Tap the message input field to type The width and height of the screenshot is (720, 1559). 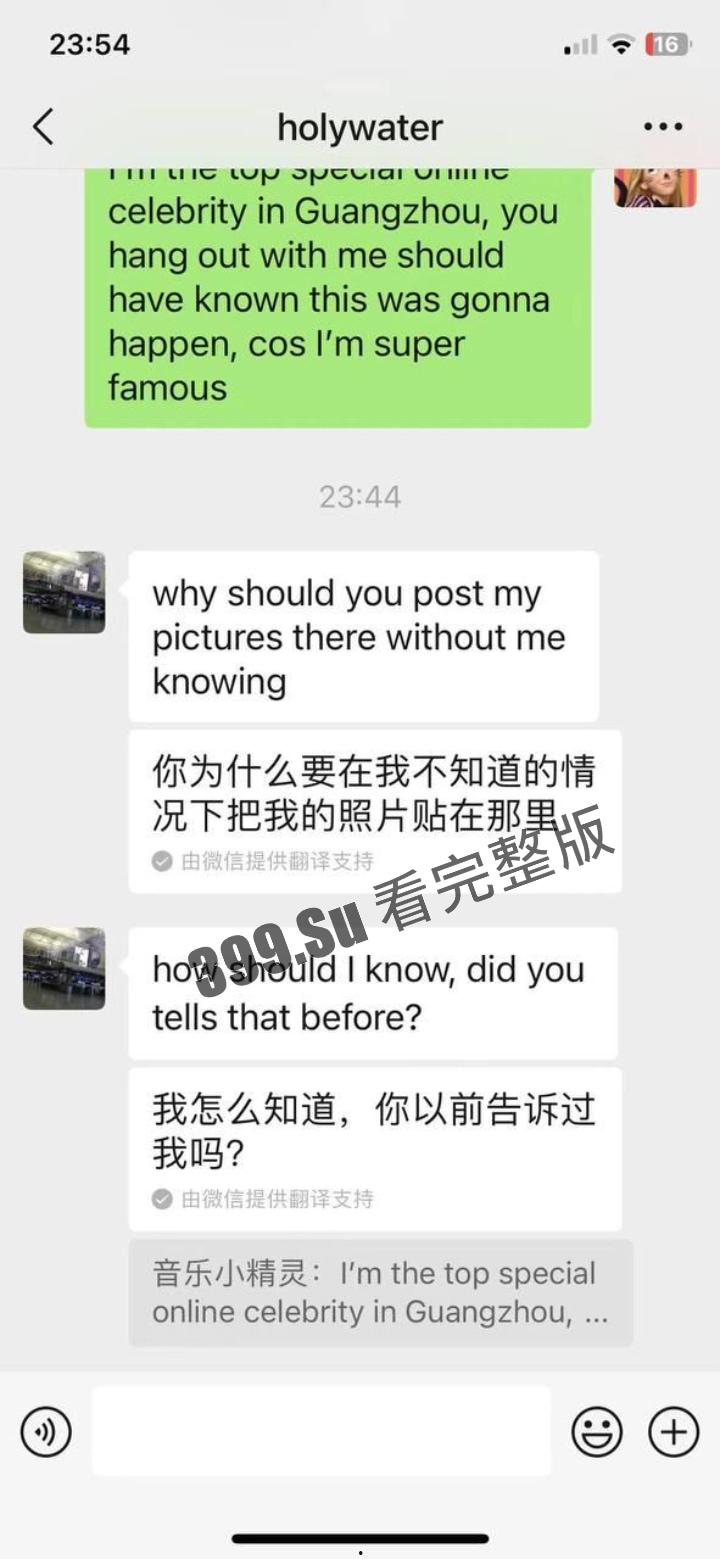320,1432
